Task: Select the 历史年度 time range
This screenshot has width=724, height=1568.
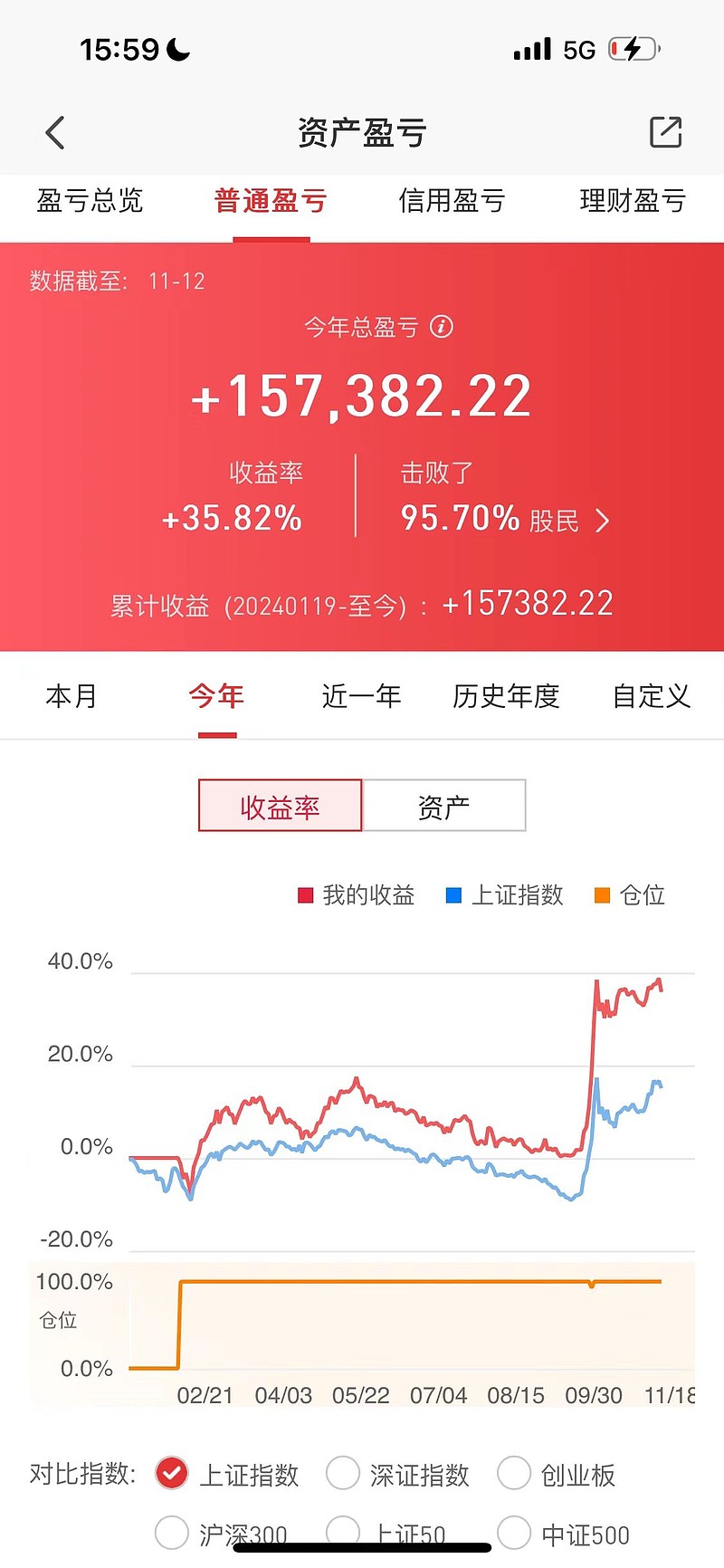Action: pyautogui.click(x=506, y=695)
